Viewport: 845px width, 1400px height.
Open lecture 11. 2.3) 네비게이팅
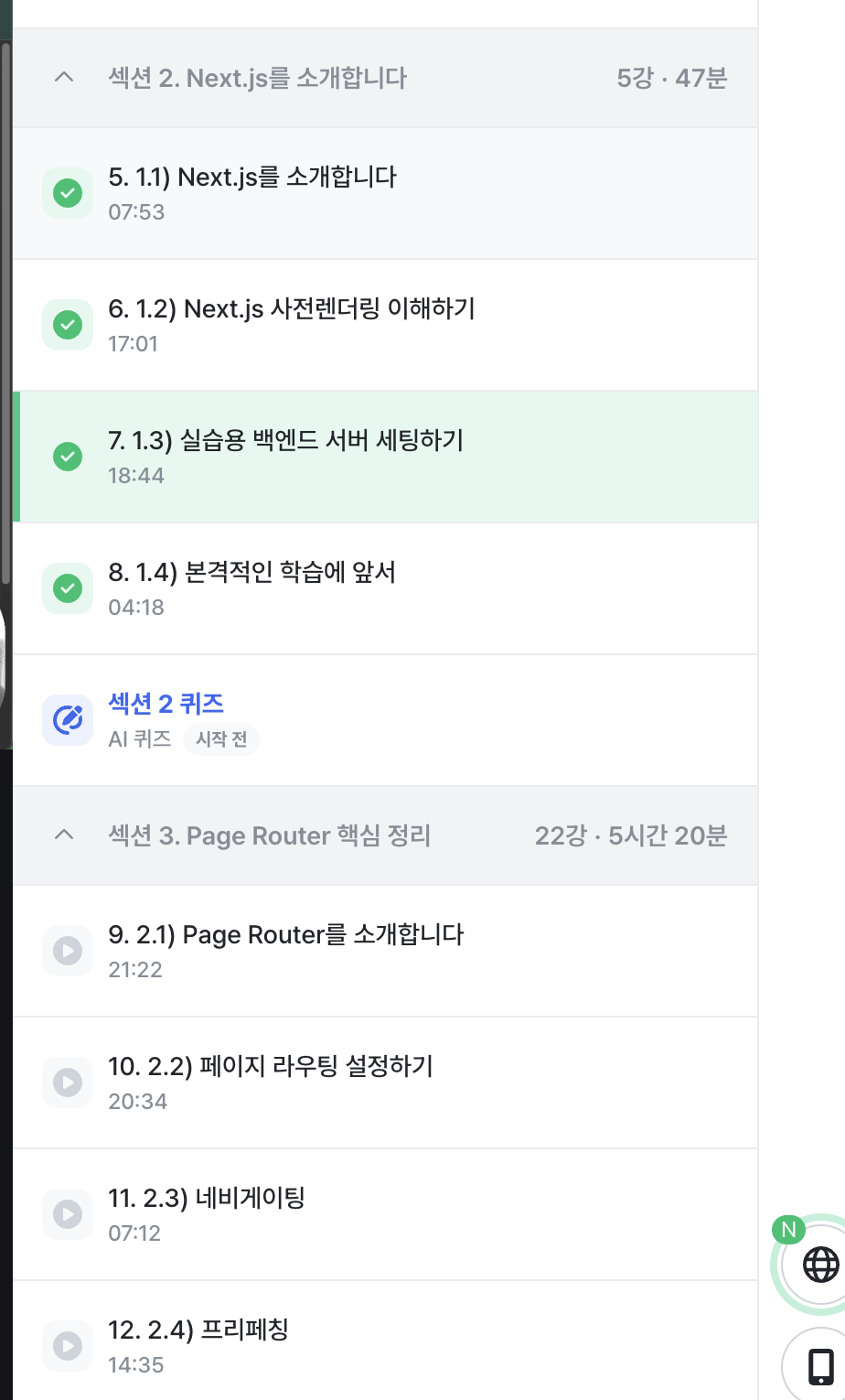[x=206, y=1199]
